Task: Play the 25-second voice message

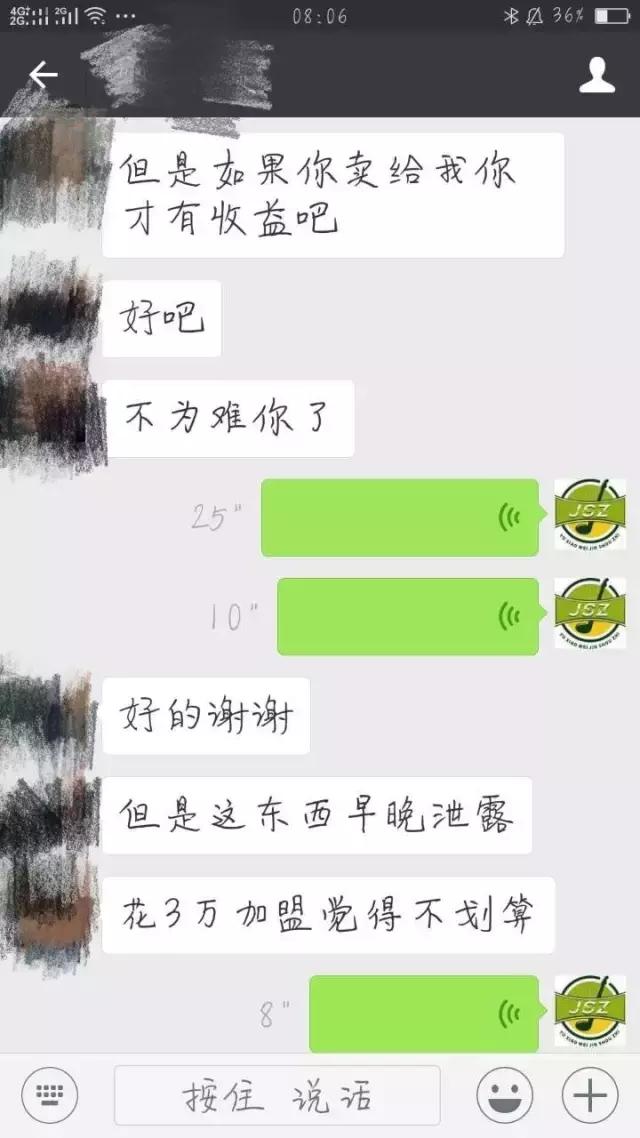Action: tap(400, 517)
